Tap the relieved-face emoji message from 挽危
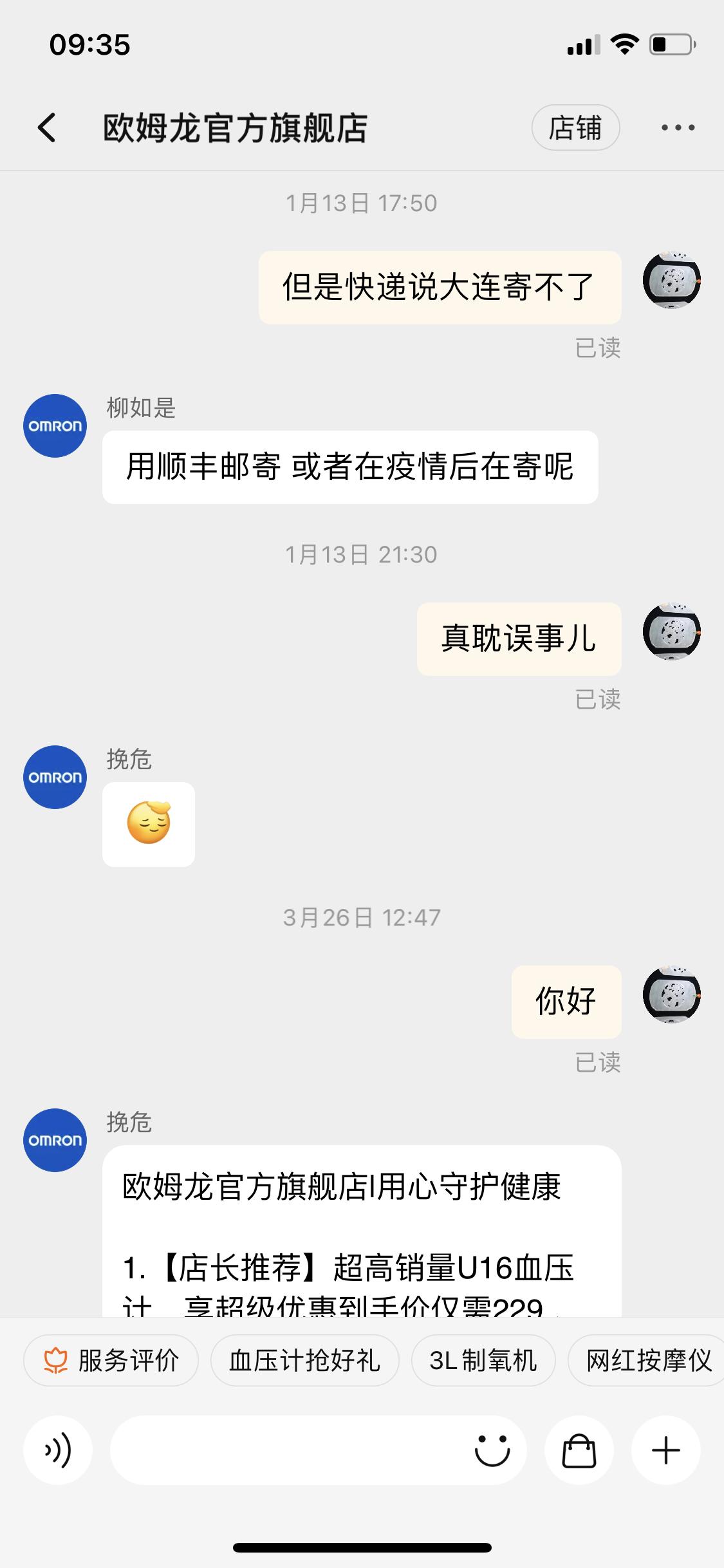Image resolution: width=724 pixels, height=1568 pixels. click(148, 825)
